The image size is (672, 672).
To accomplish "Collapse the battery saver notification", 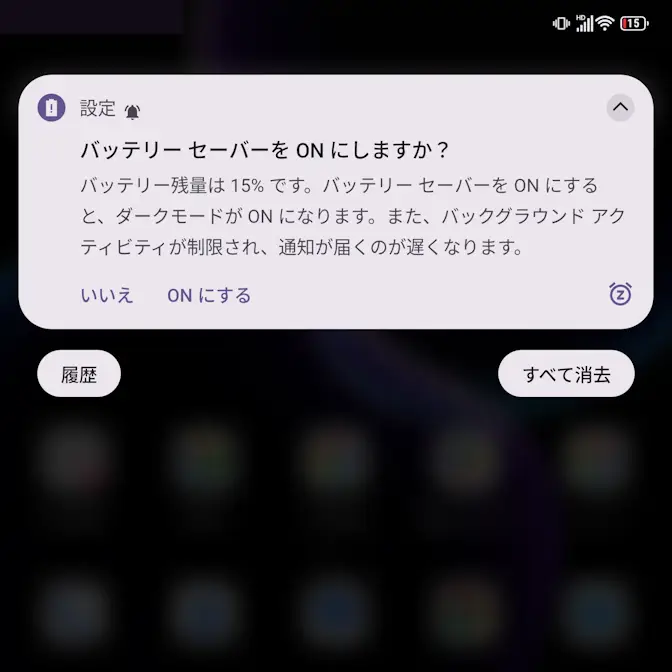I will coord(620,108).
